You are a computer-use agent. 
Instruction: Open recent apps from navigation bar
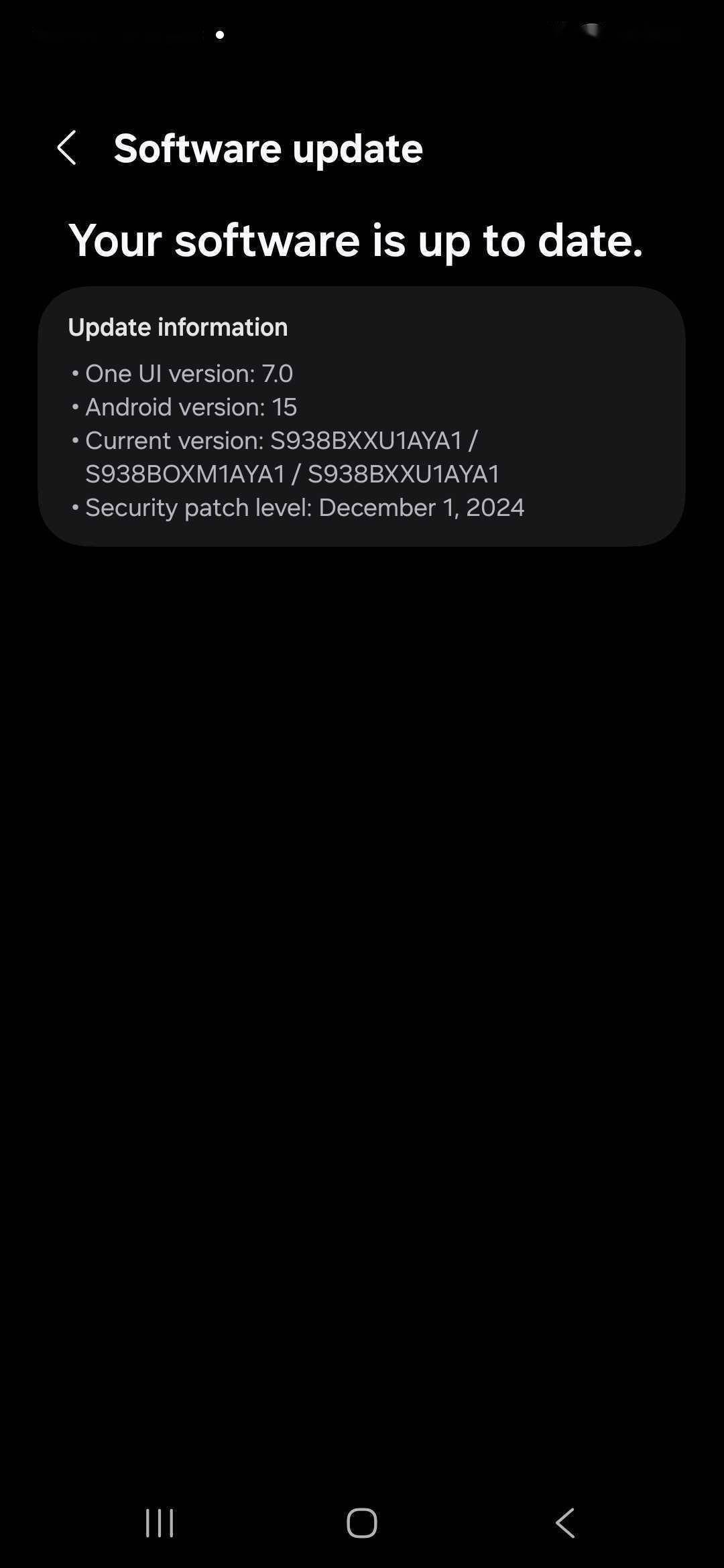coord(160,1523)
